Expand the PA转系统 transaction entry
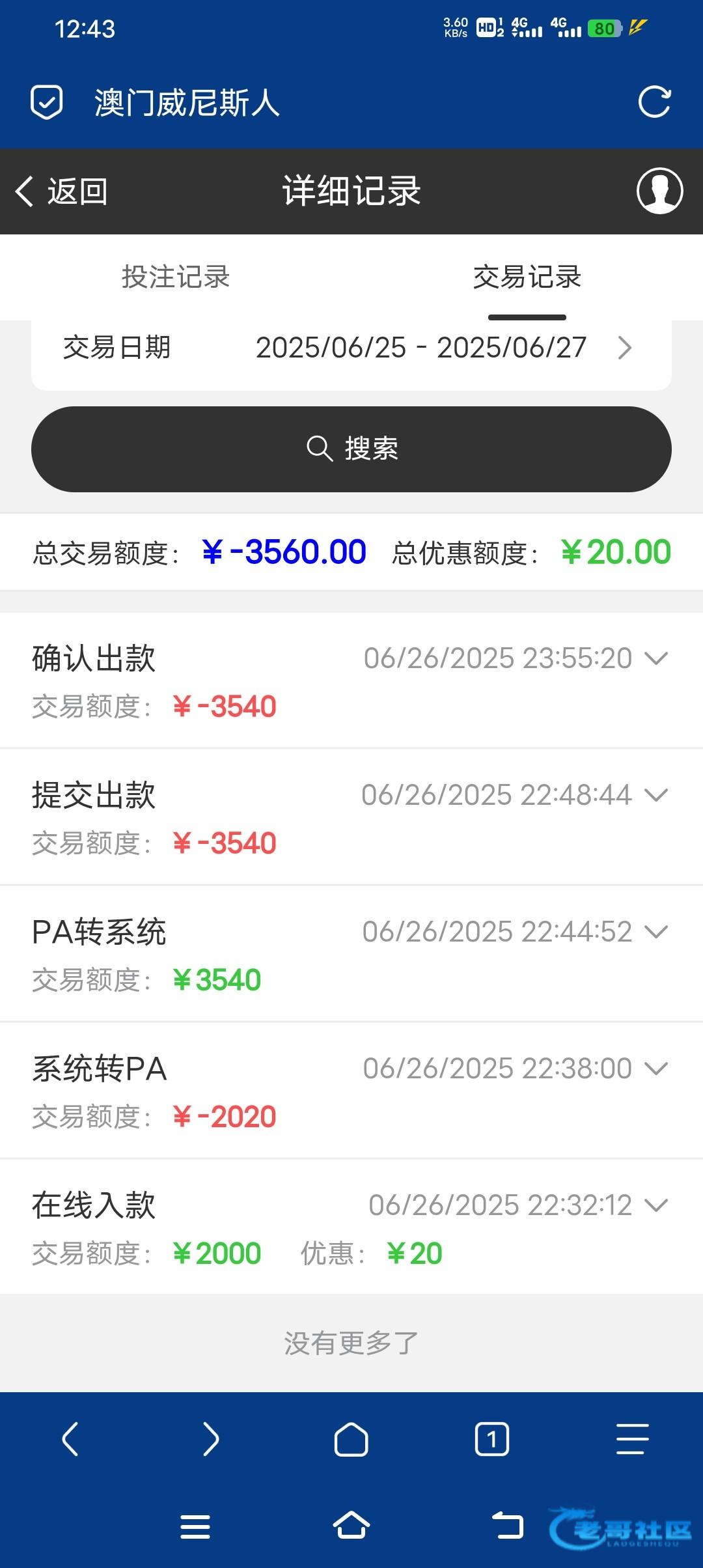Image resolution: width=703 pixels, height=1568 pixels. (351, 954)
